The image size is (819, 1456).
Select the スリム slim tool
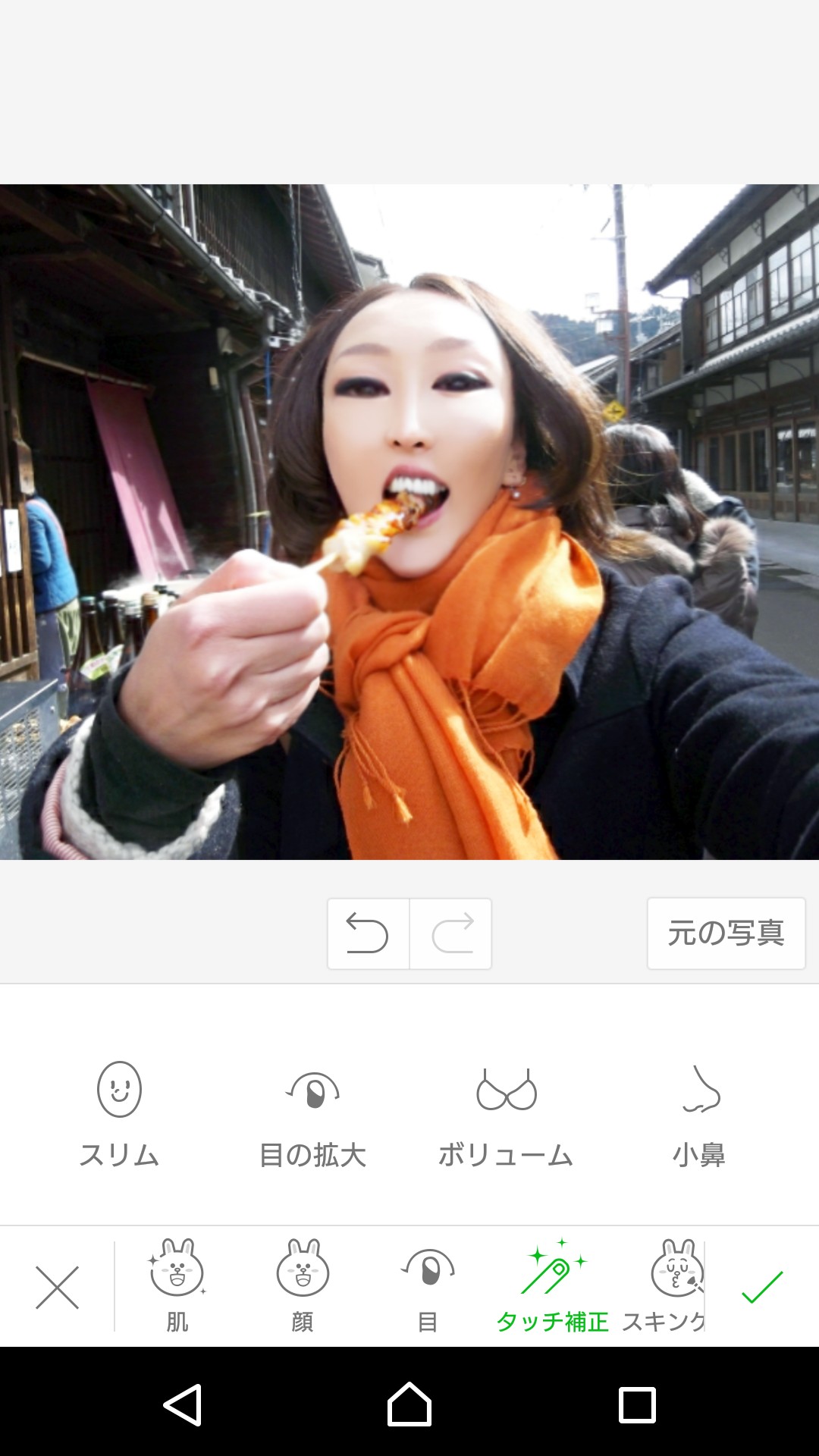[120, 1113]
